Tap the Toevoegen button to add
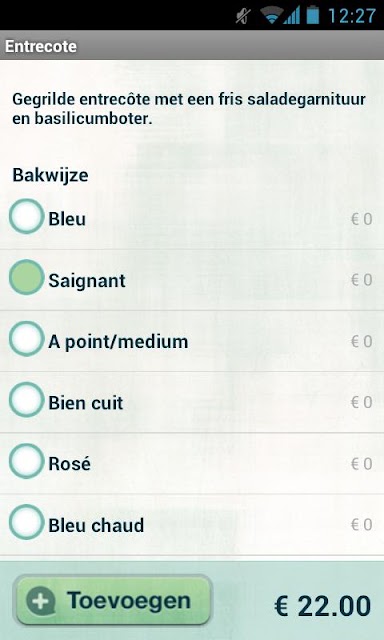384x640 pixels. click(x=112, y=600)
